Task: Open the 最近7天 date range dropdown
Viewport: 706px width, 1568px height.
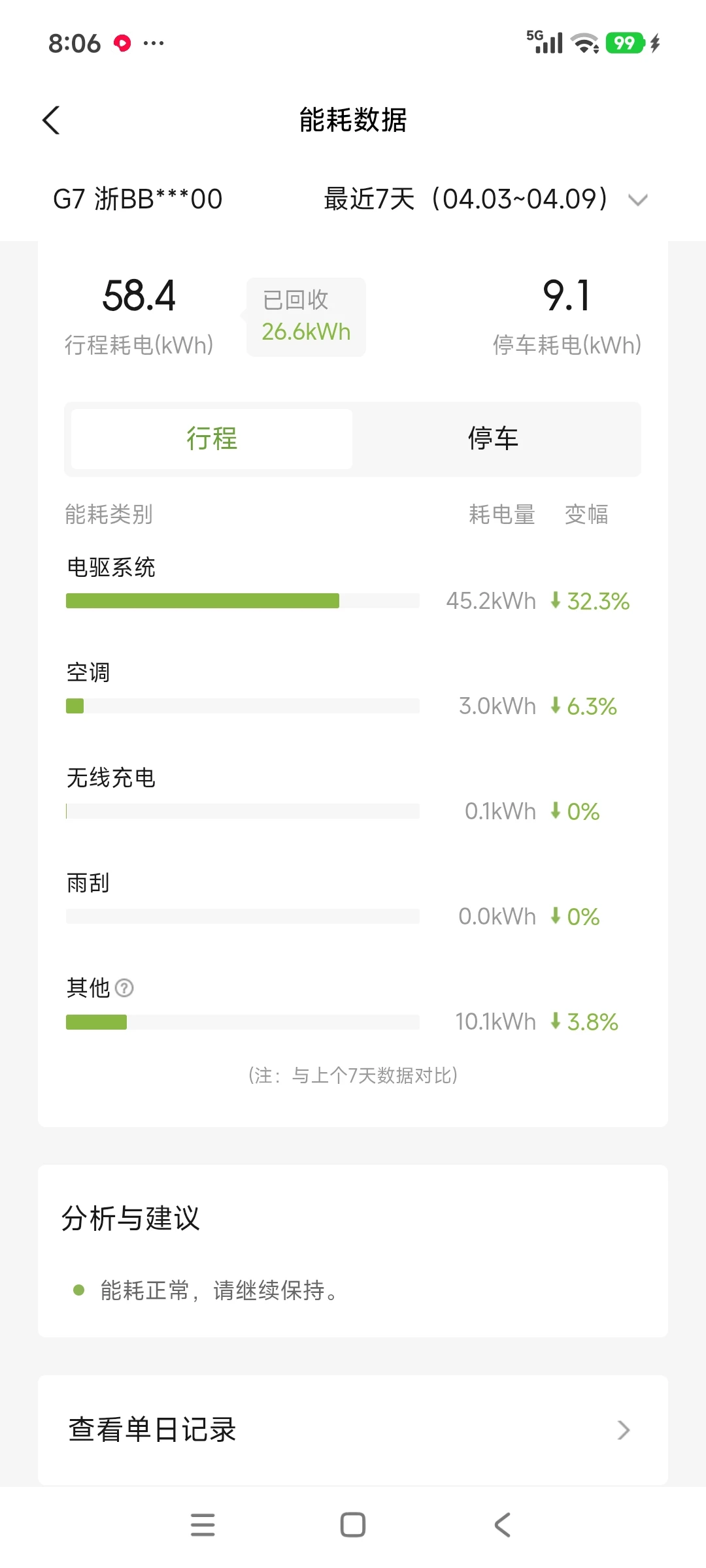Action: click(x=486, y=199)
